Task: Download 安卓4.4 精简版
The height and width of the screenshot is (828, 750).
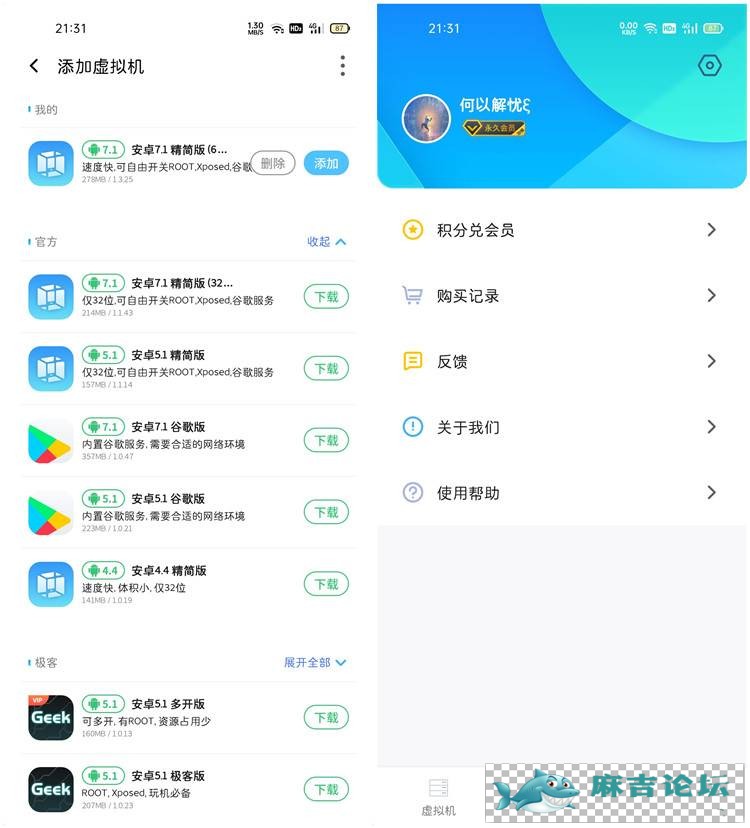Action: tap(326, 584)
